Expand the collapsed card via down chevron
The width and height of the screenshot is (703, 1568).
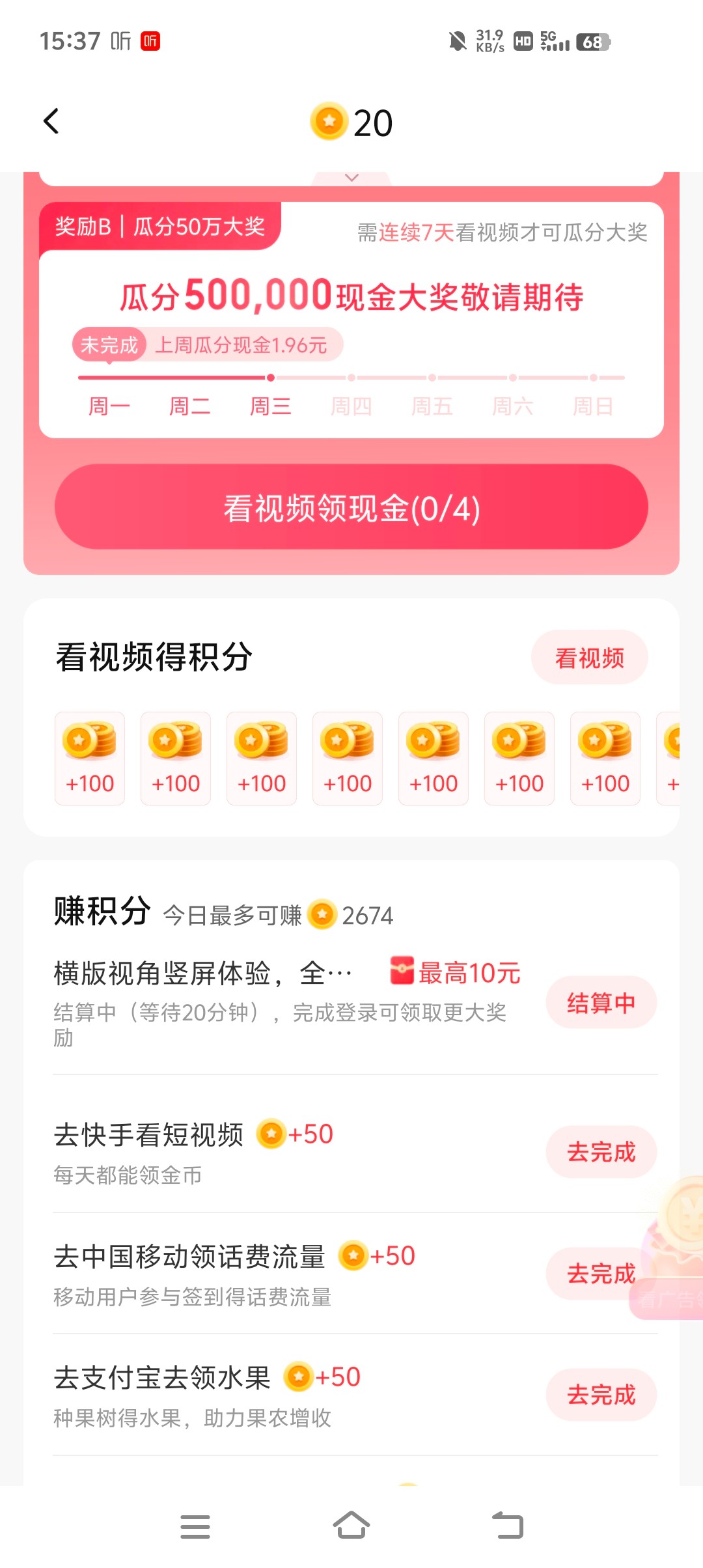(351, 178)
